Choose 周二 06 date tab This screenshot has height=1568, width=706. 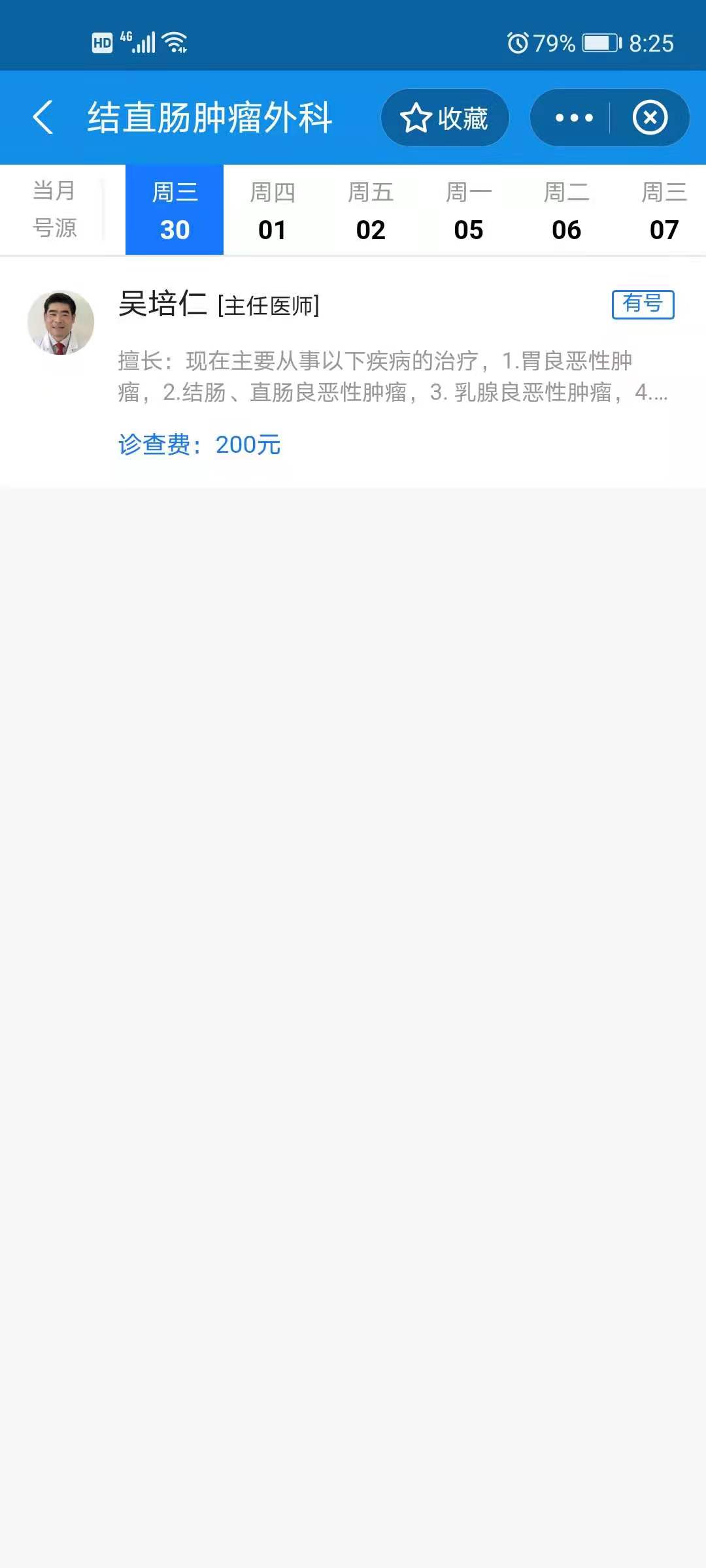(x=566, y=210)
